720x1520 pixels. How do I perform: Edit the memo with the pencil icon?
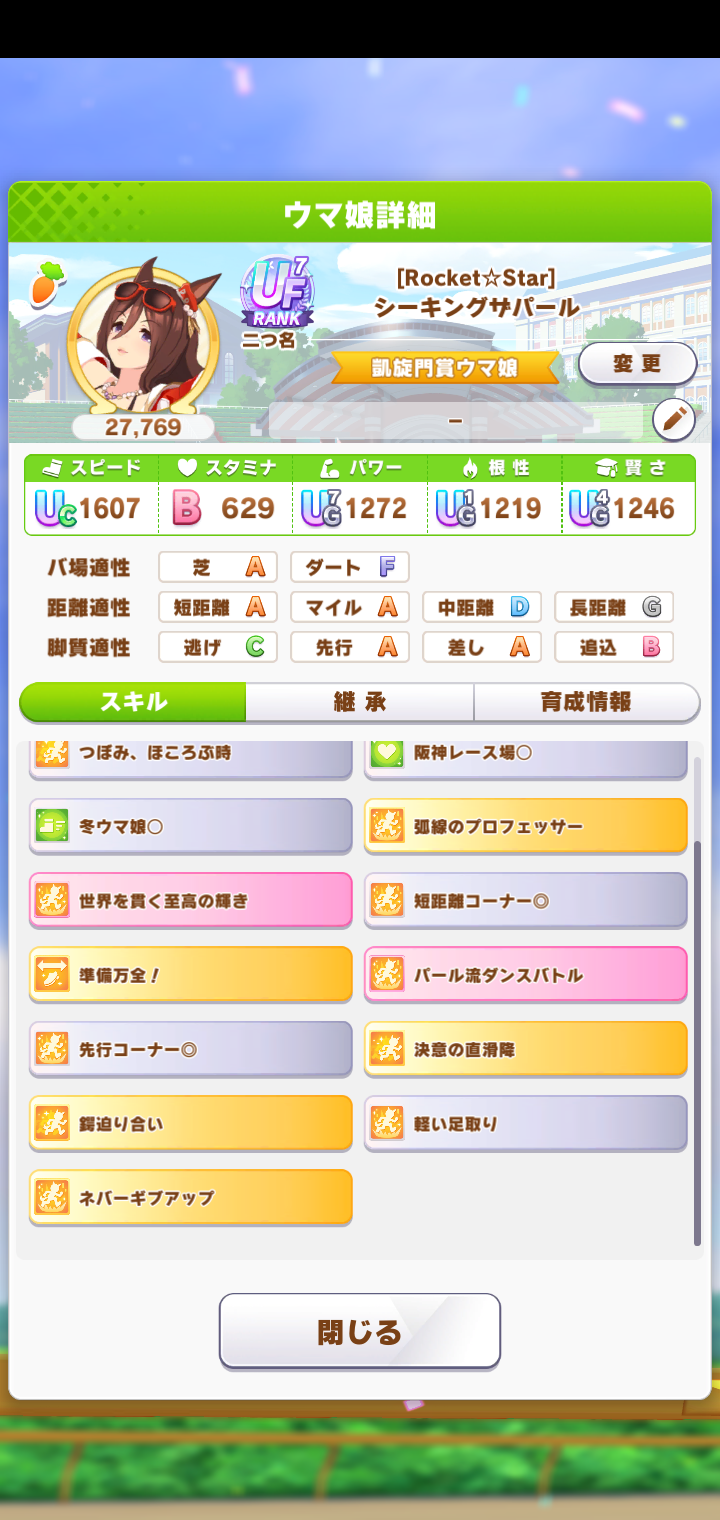click(x=673, y=420)
